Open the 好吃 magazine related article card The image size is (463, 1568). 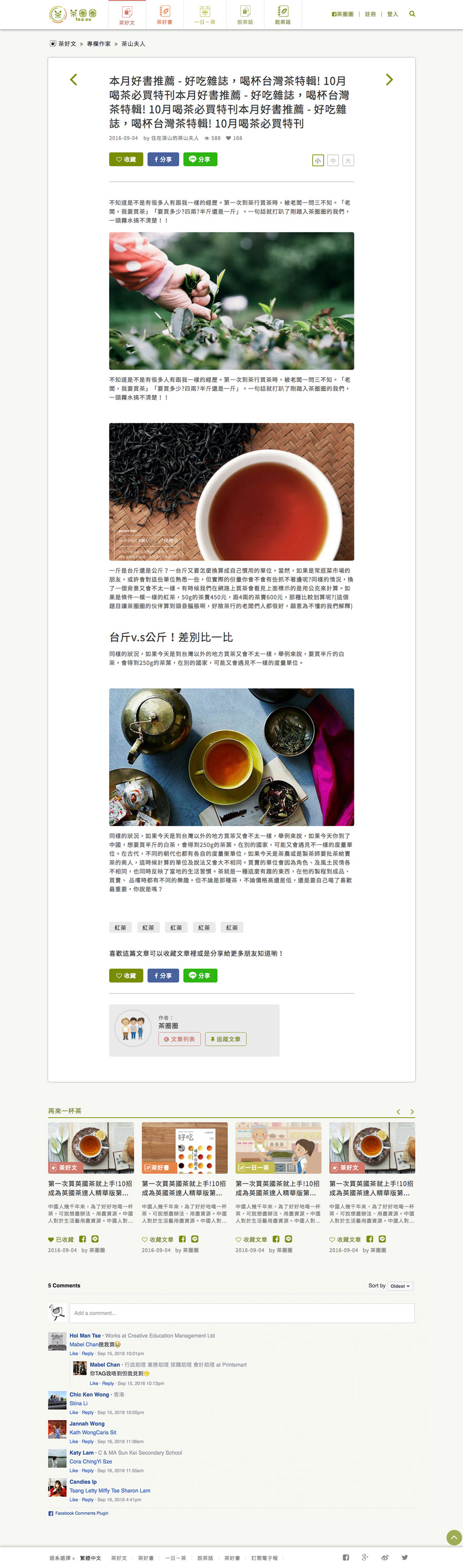coord(185,1148)
